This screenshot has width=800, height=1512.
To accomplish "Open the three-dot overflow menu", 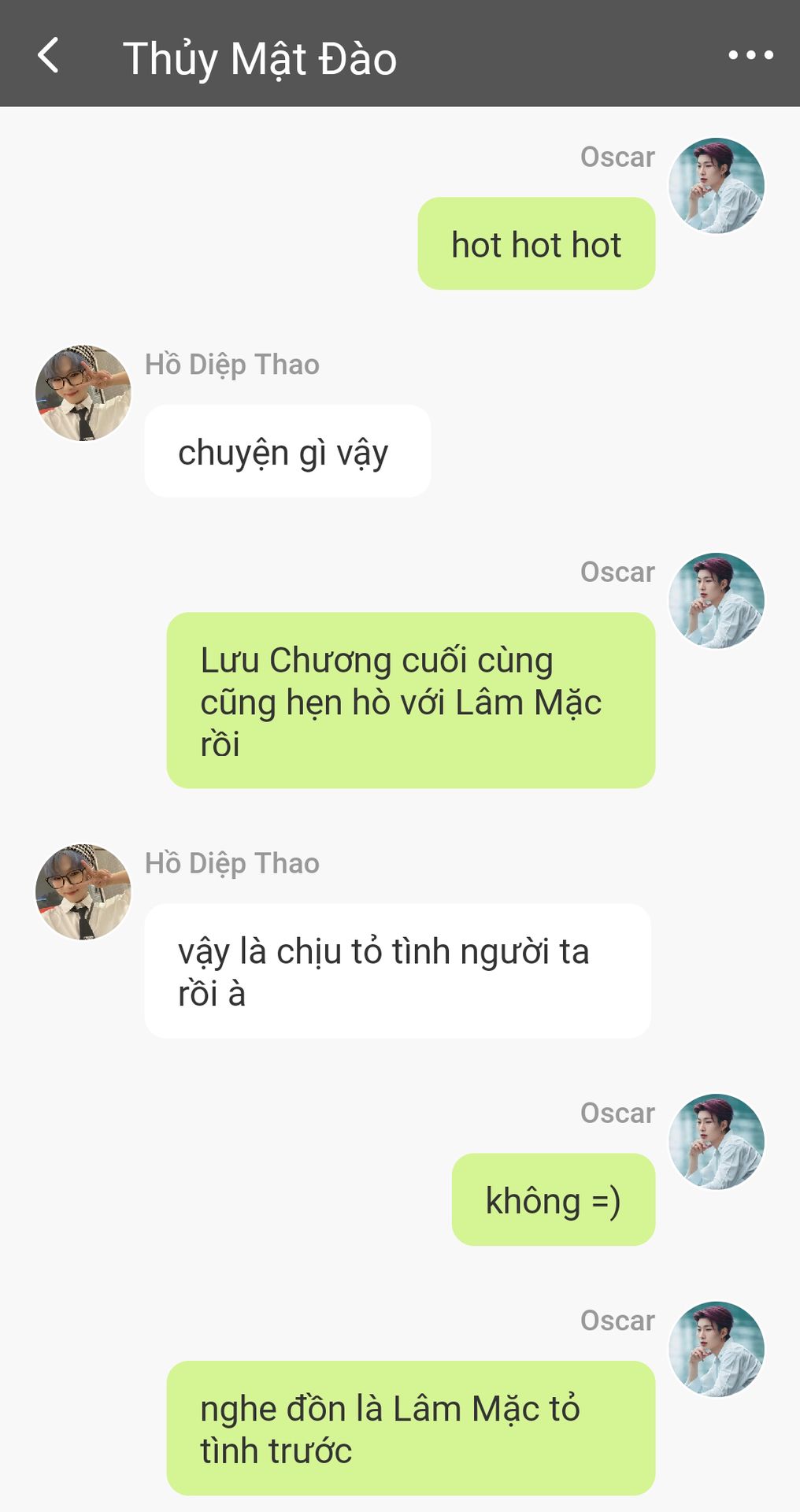I will 750,55.
